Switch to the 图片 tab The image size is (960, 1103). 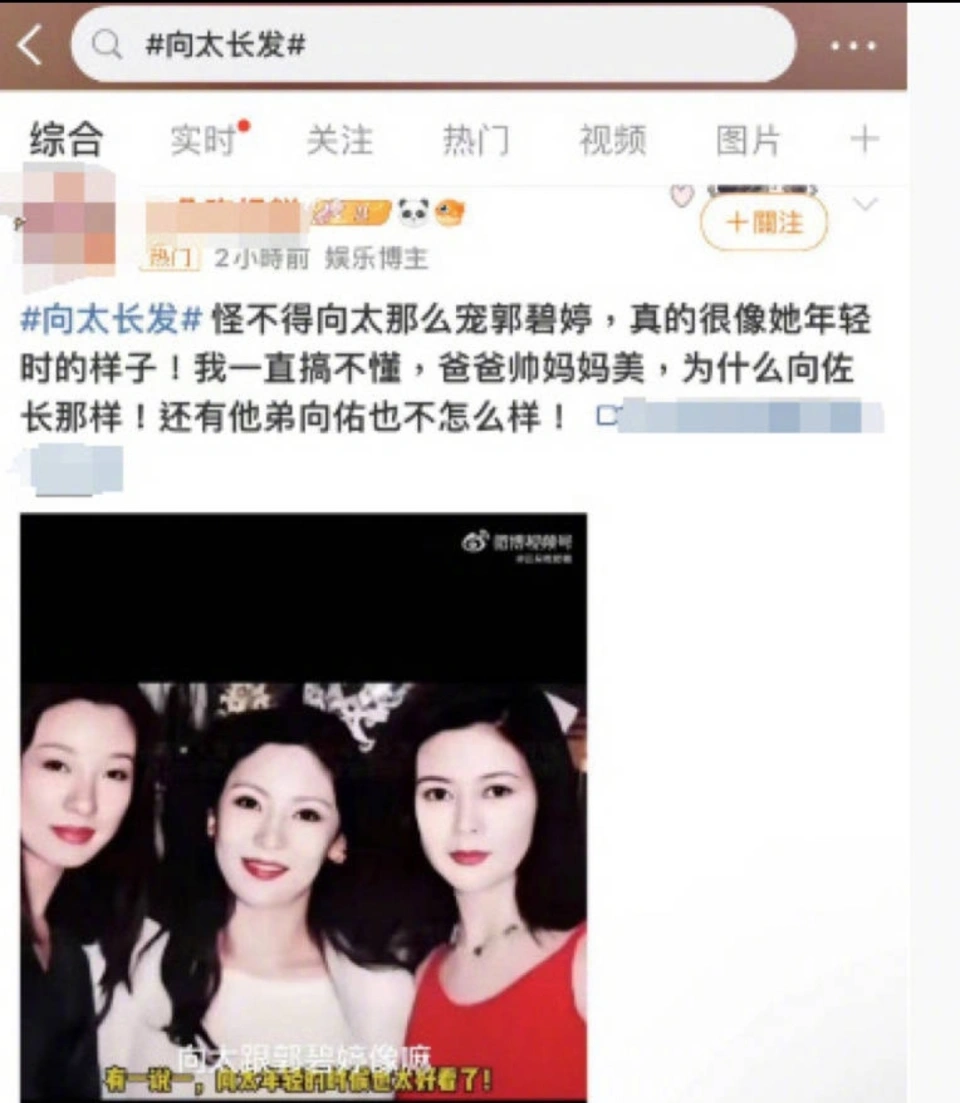click(x=747, y=141)
